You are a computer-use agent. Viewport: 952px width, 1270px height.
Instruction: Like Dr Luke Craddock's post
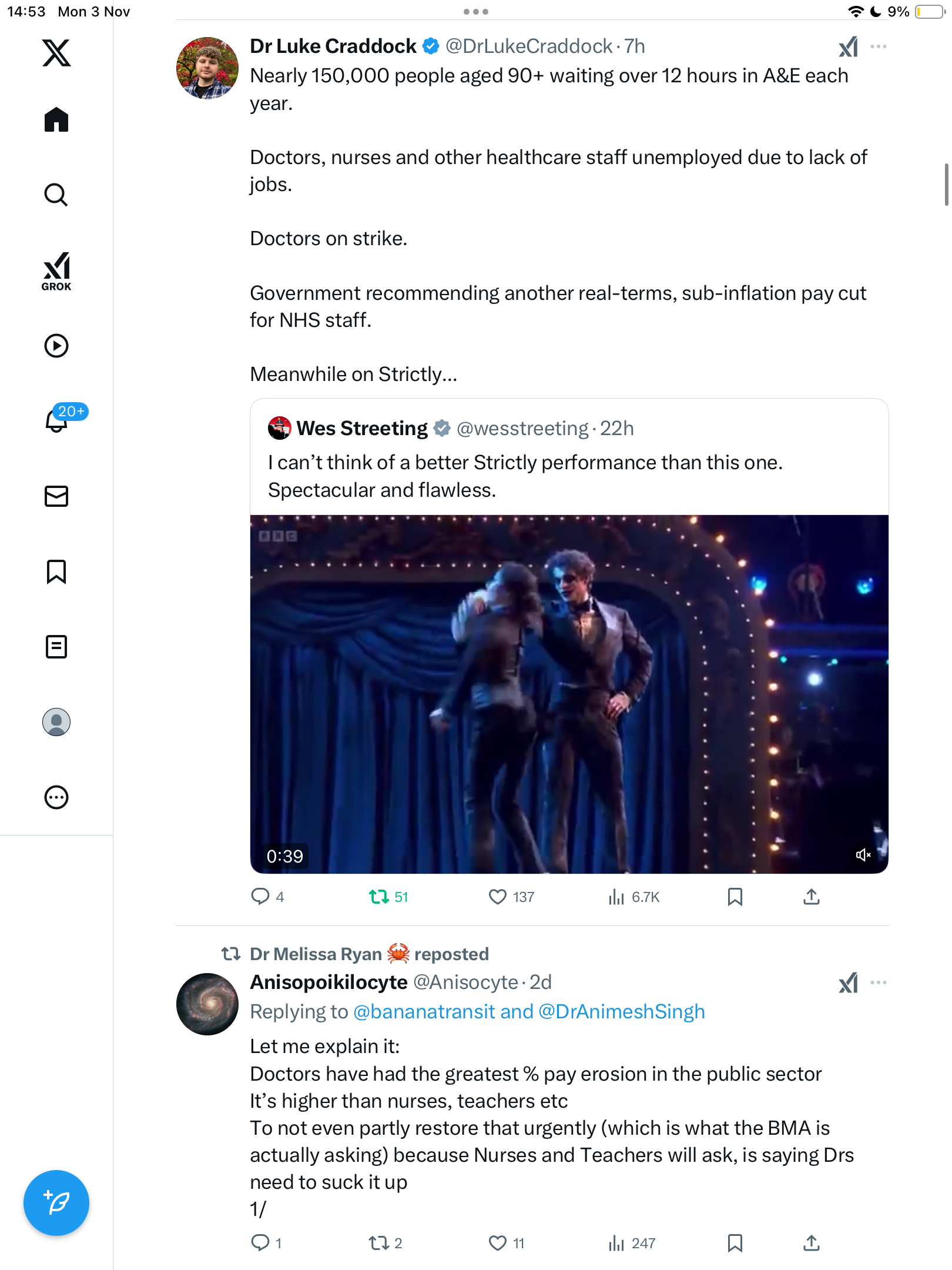pyautogui.click(x=498, y=897)
